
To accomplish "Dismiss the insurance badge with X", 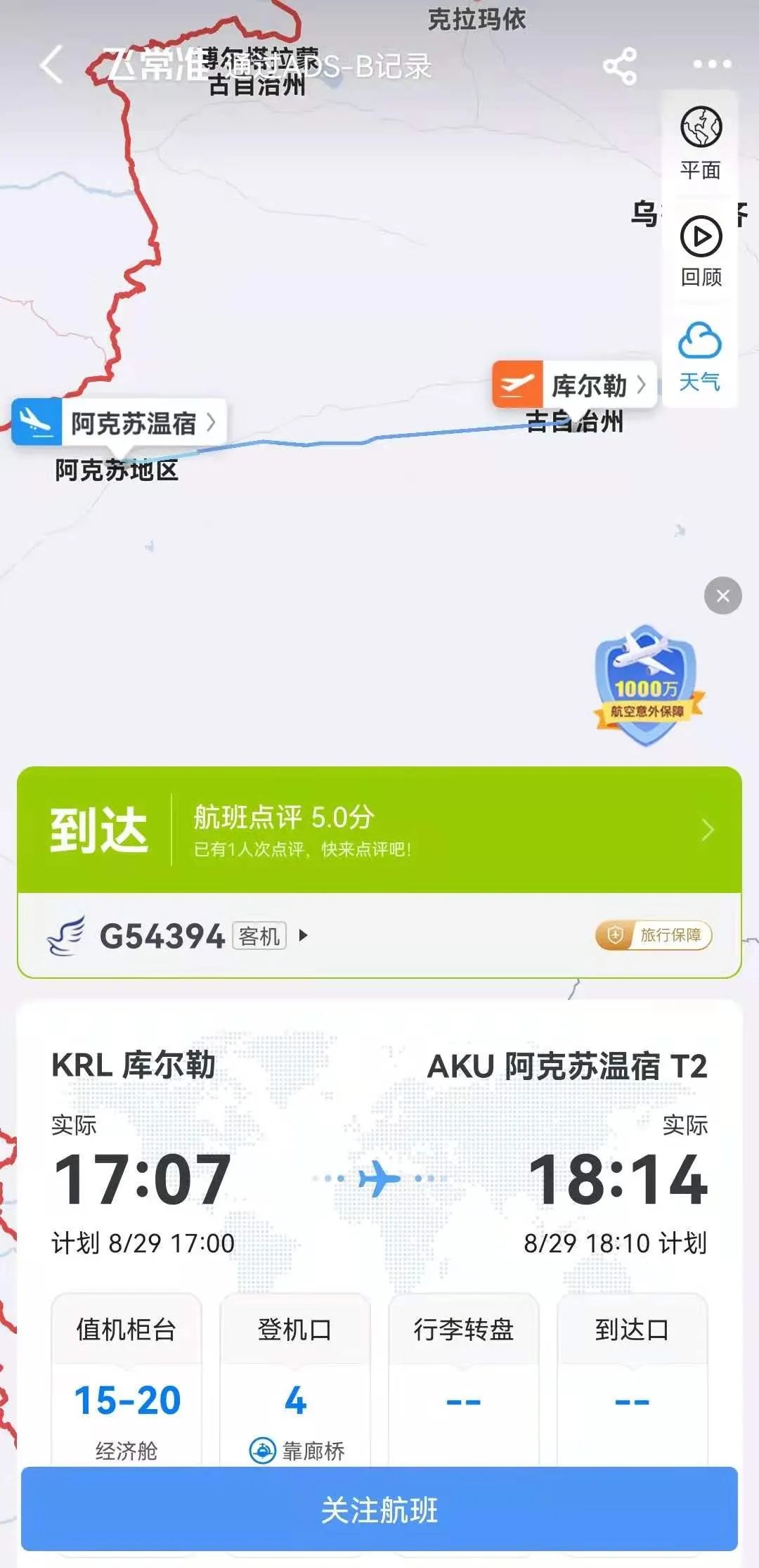I will coord(722,596).
